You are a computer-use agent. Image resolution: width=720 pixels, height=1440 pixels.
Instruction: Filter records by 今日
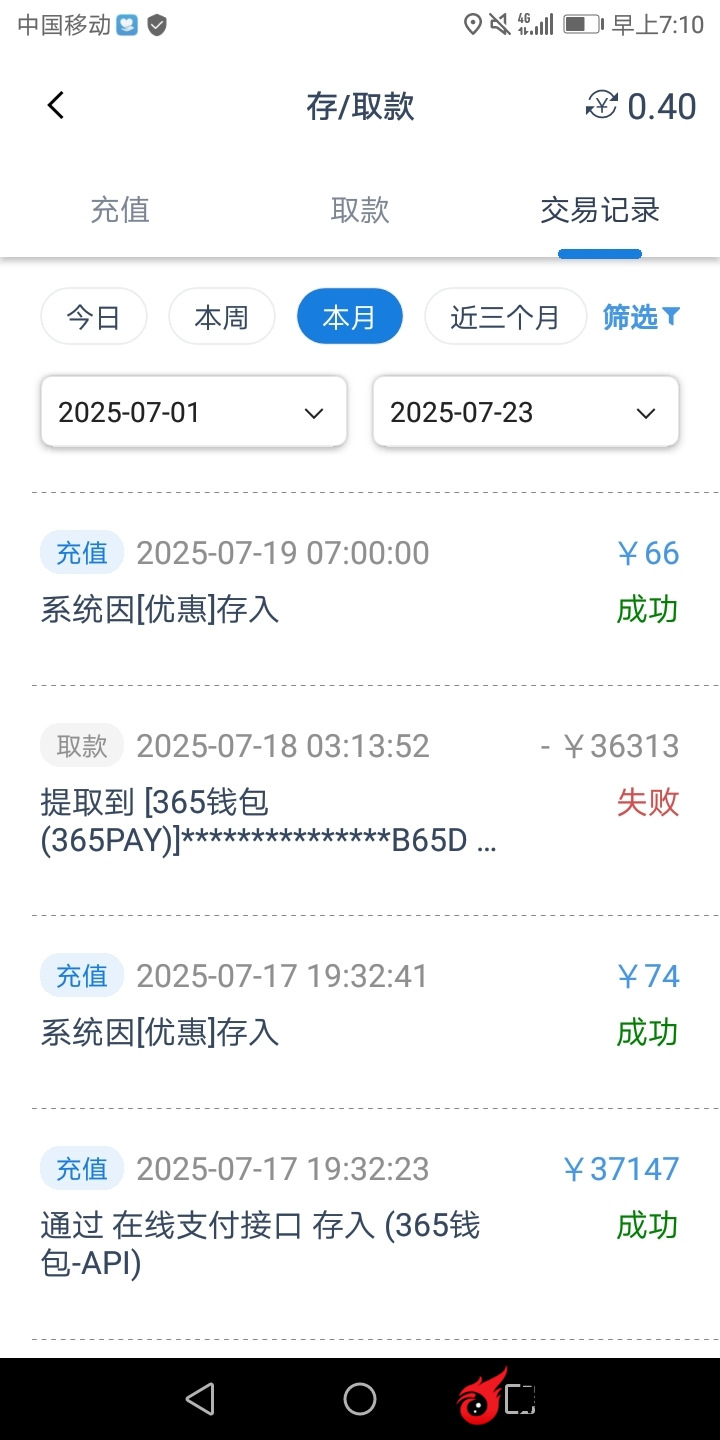(94, 317)
